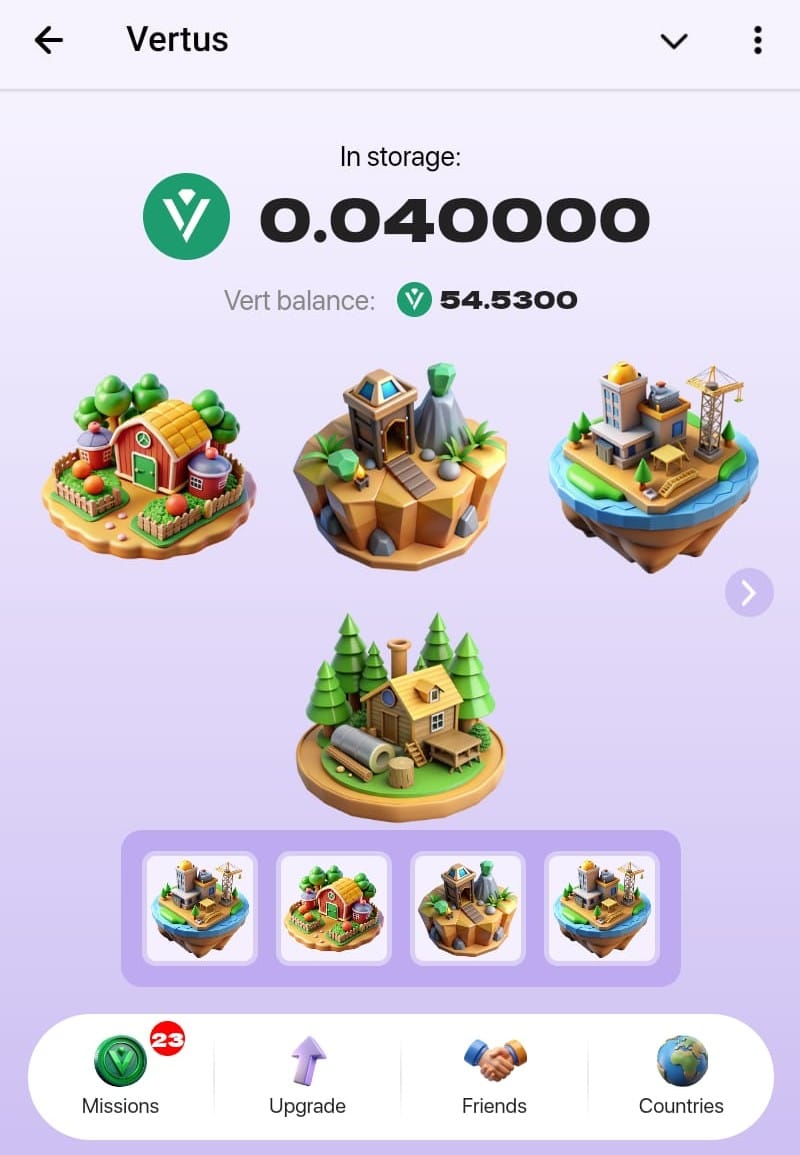Open the Missions tab
Image resolution: width=800 pixels, height=1155 pixels.
[x=121, y=1076]
